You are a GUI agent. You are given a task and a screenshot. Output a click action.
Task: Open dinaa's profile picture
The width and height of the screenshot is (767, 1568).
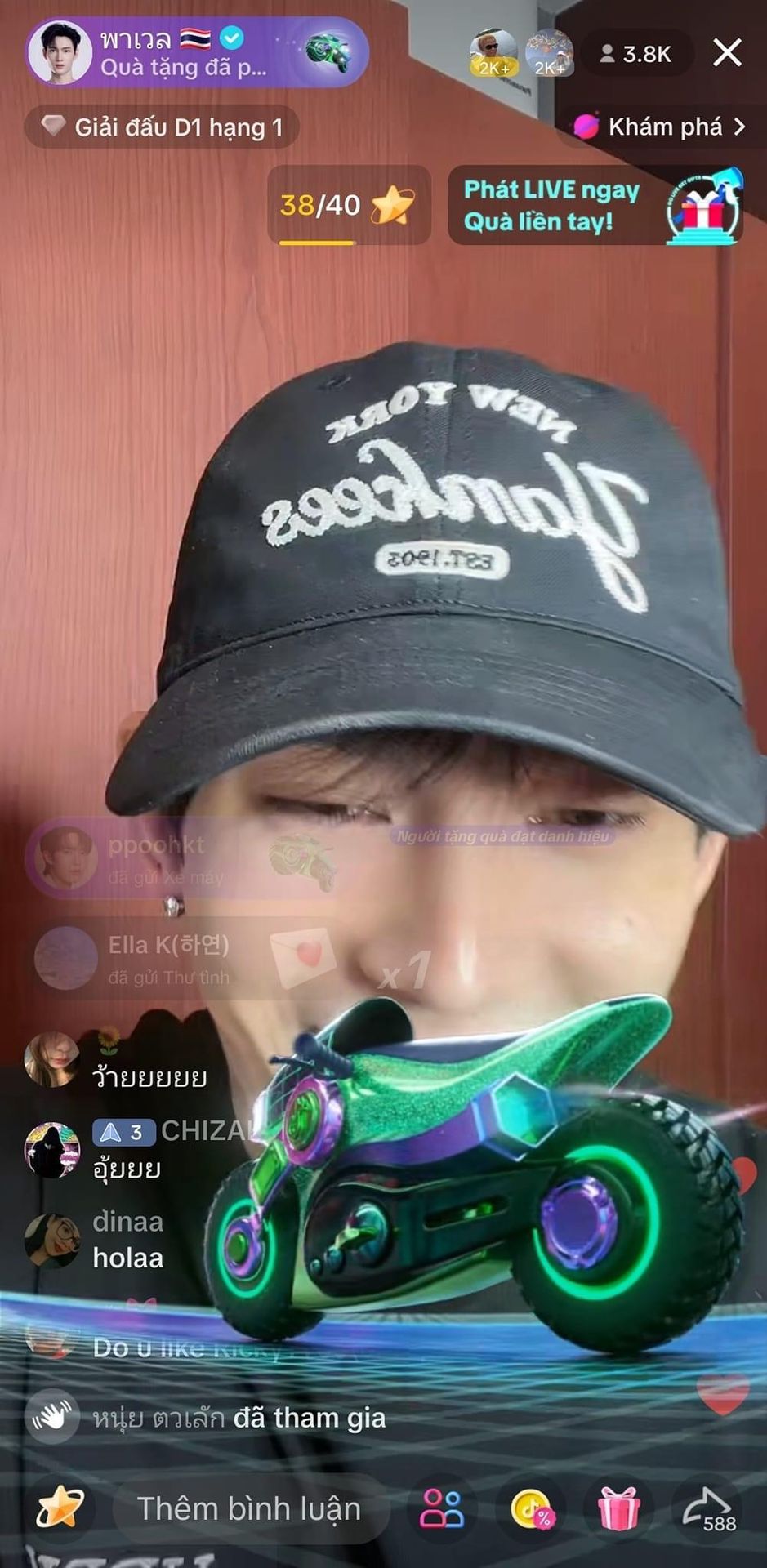click(x=52, y=1241)
